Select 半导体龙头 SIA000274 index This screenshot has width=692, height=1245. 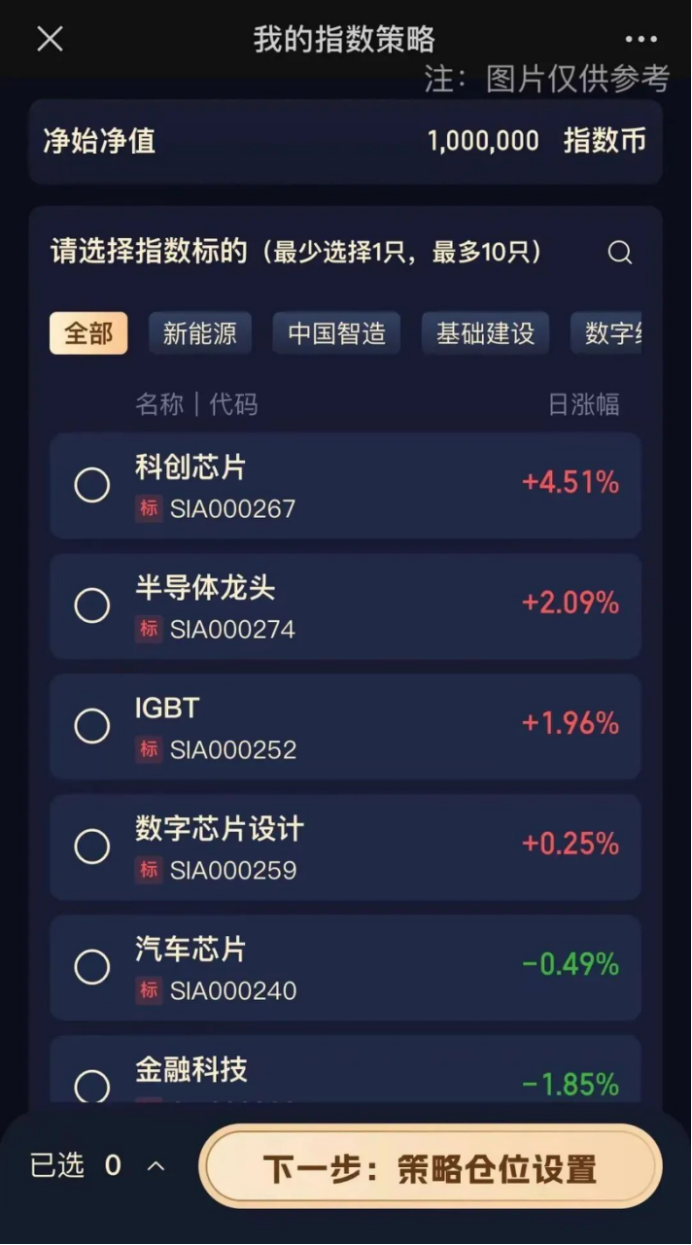(x=92, y=606)
